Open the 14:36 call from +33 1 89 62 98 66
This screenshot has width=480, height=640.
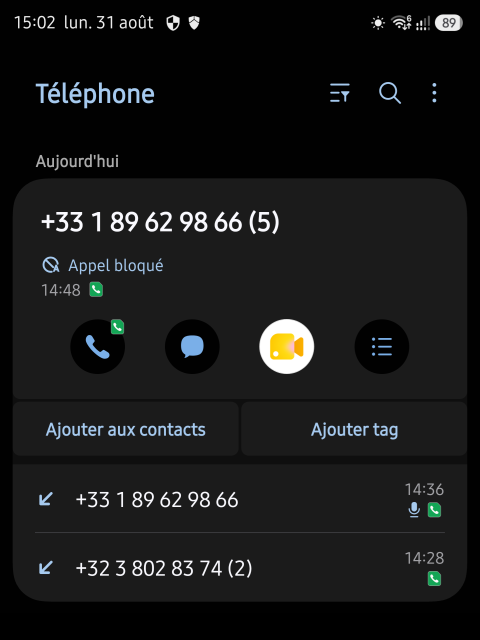point(240,499)
